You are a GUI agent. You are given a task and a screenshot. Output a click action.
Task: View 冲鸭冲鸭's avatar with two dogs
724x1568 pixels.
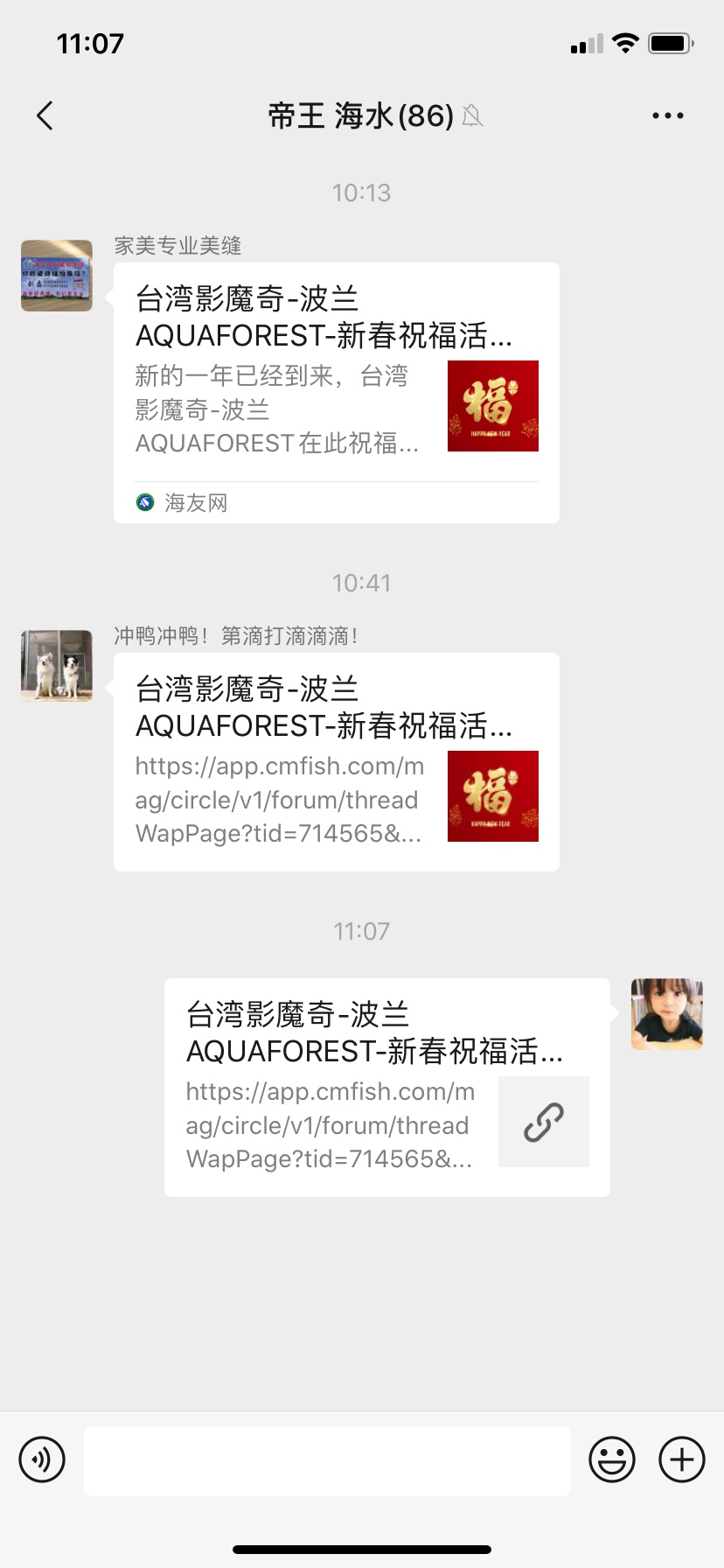[x=57, y=666]
